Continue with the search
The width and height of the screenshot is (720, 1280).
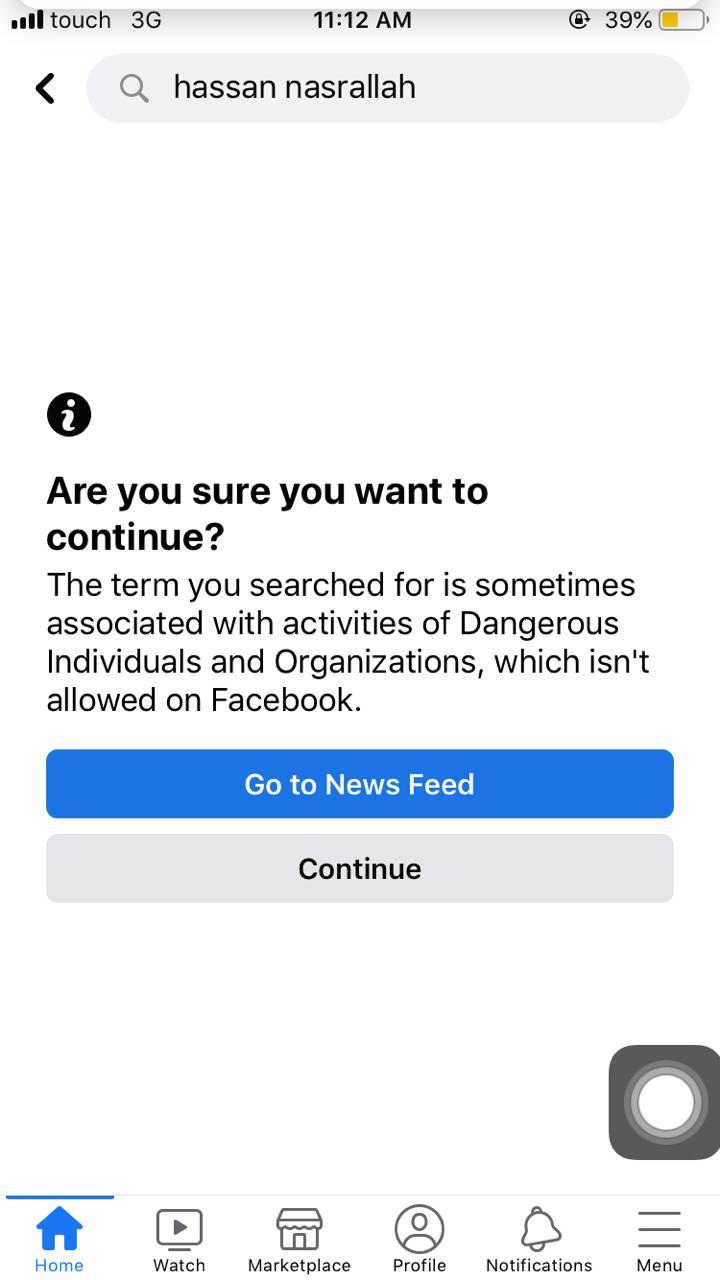pyautogui.click(x=360, y=868)
